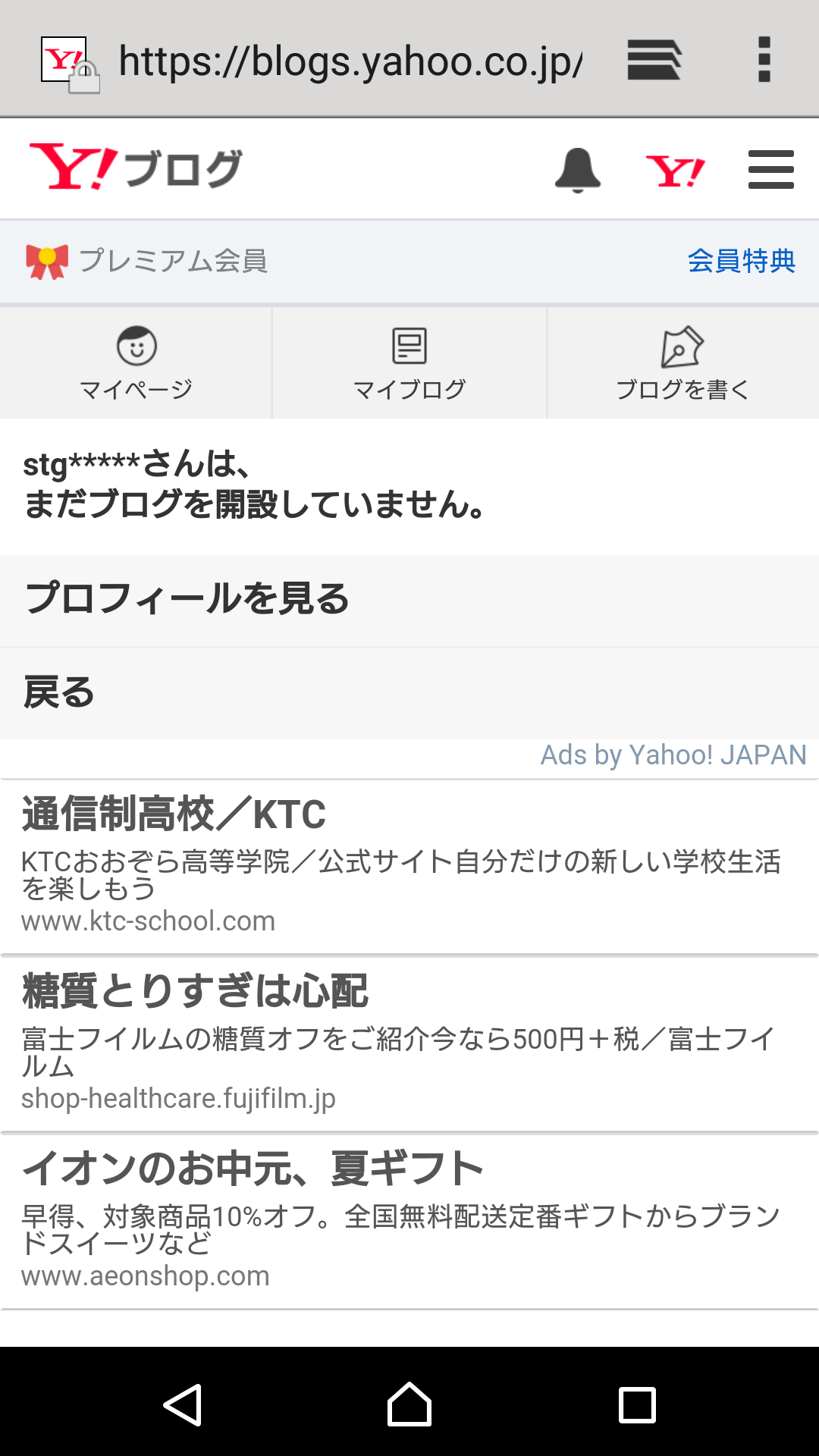Open the hamburger menu
Image resolution: width=819 pixels, height=1456 pixels.
770,170
